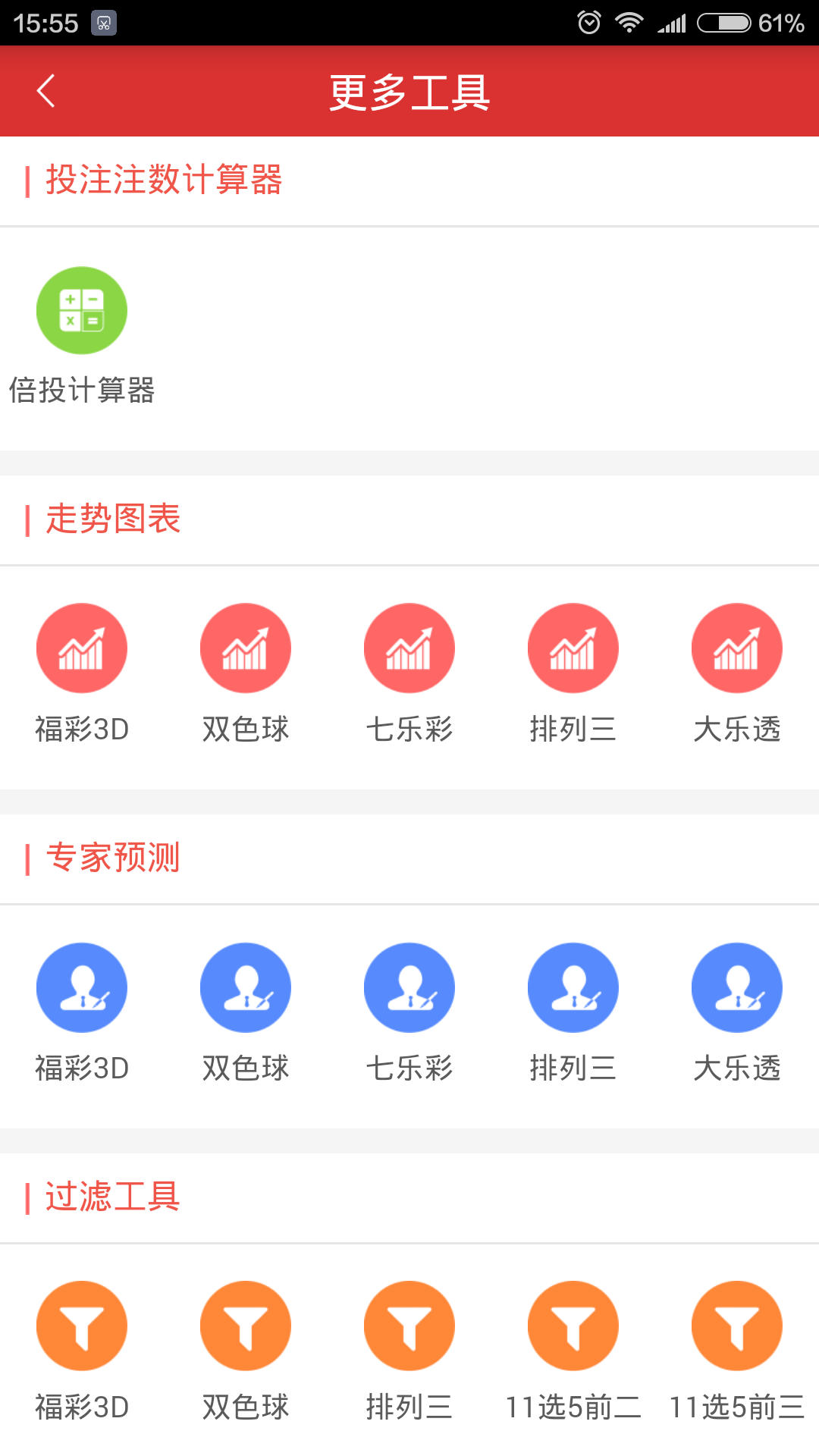This screenshot has width=819, height=1456.
Task: Open the 双色球 filter tool
Action: coord(245,1326)
